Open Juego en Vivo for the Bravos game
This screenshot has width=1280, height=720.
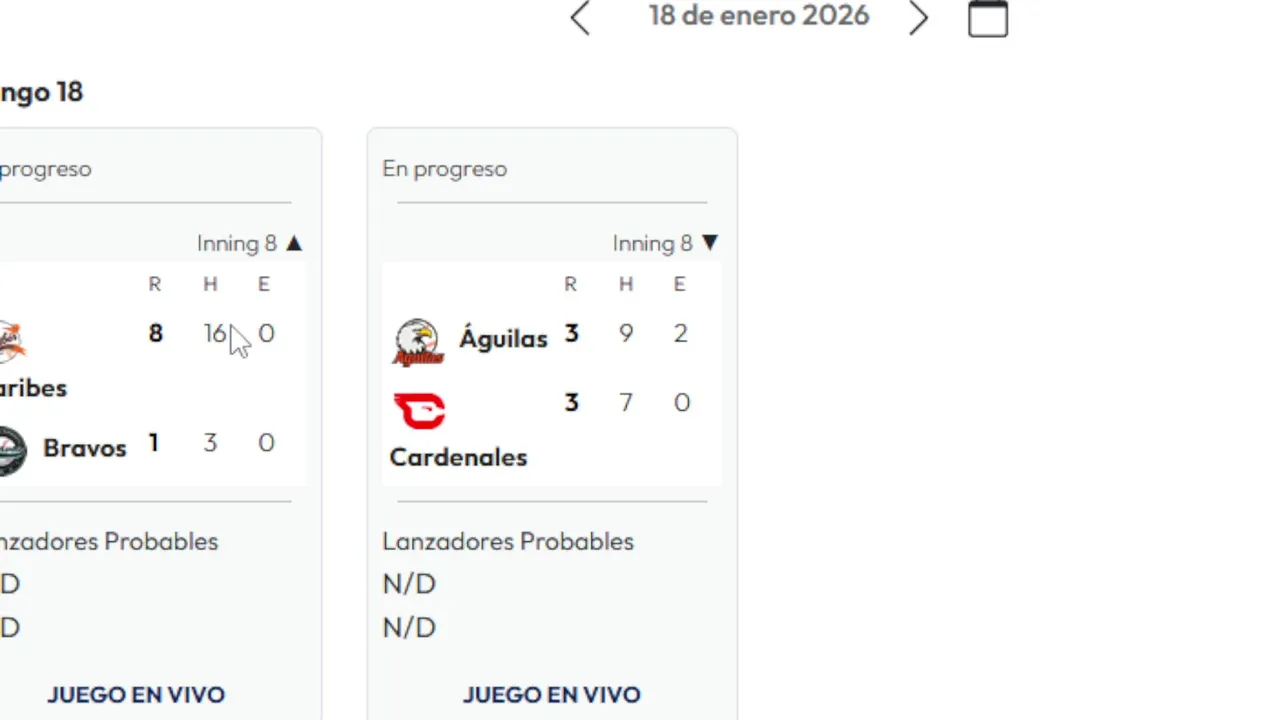[x=136, y=694]
